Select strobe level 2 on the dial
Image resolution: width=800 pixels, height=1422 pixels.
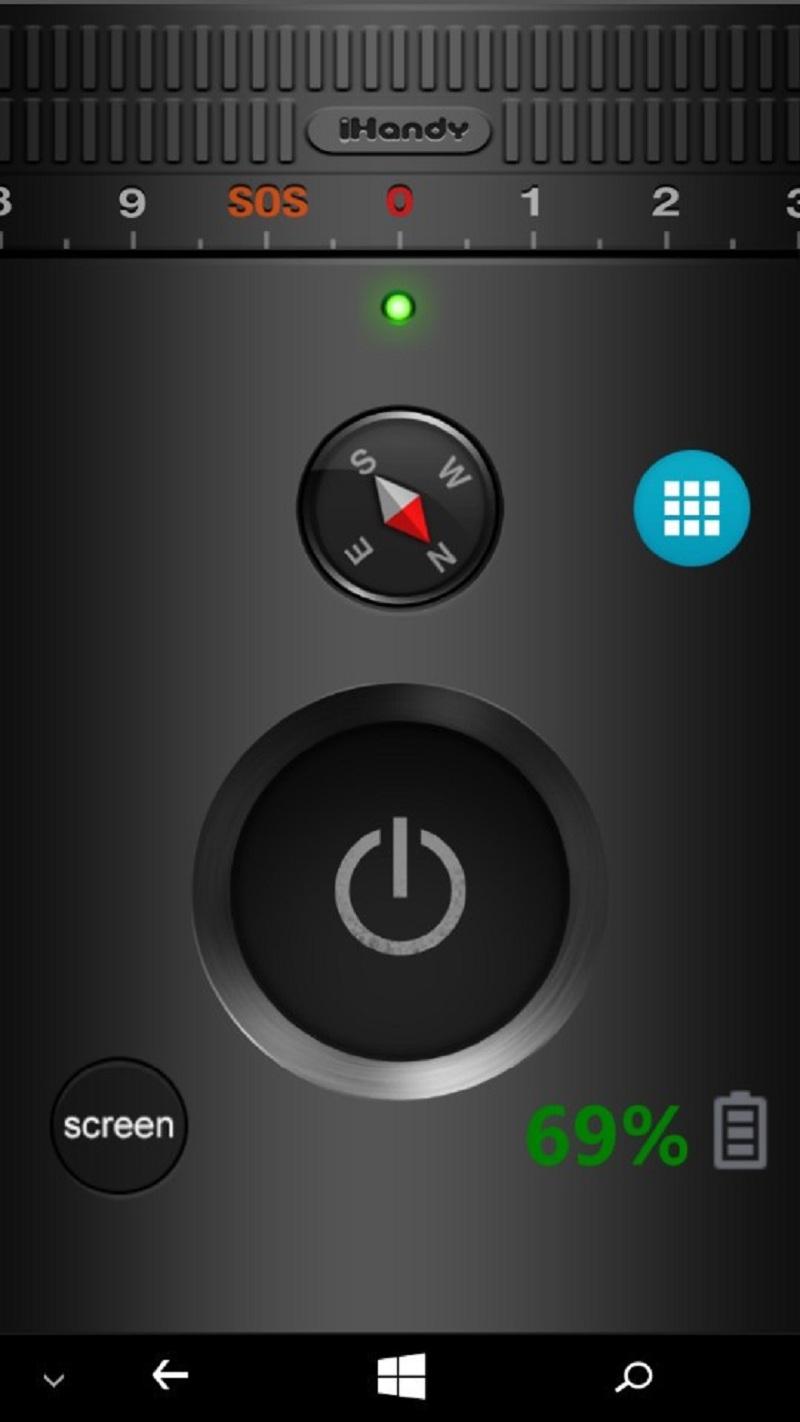[x=665, y=203]
